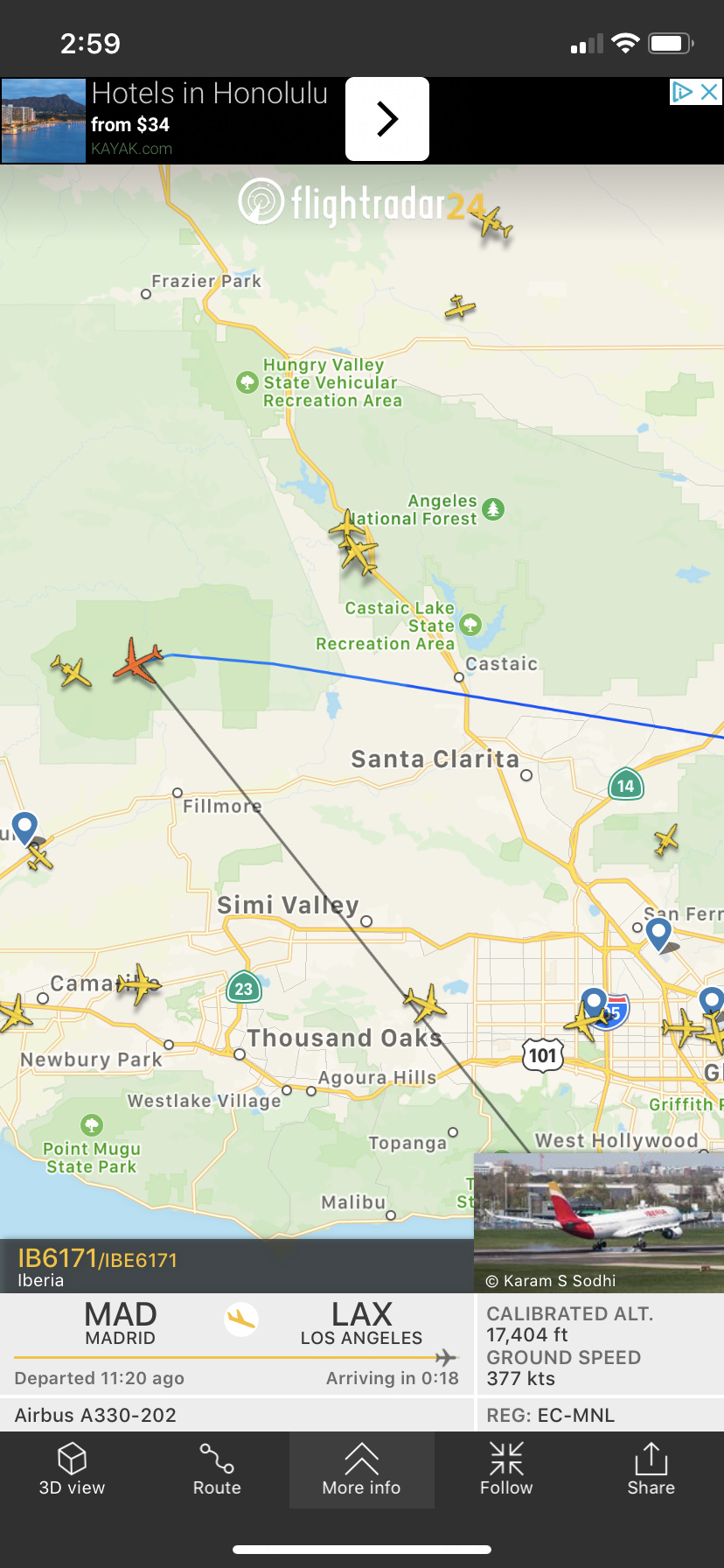Screen dimensions: 724x1568
Task: Select the yellow plane near Camarillo
Action: [x=139, y=986]
